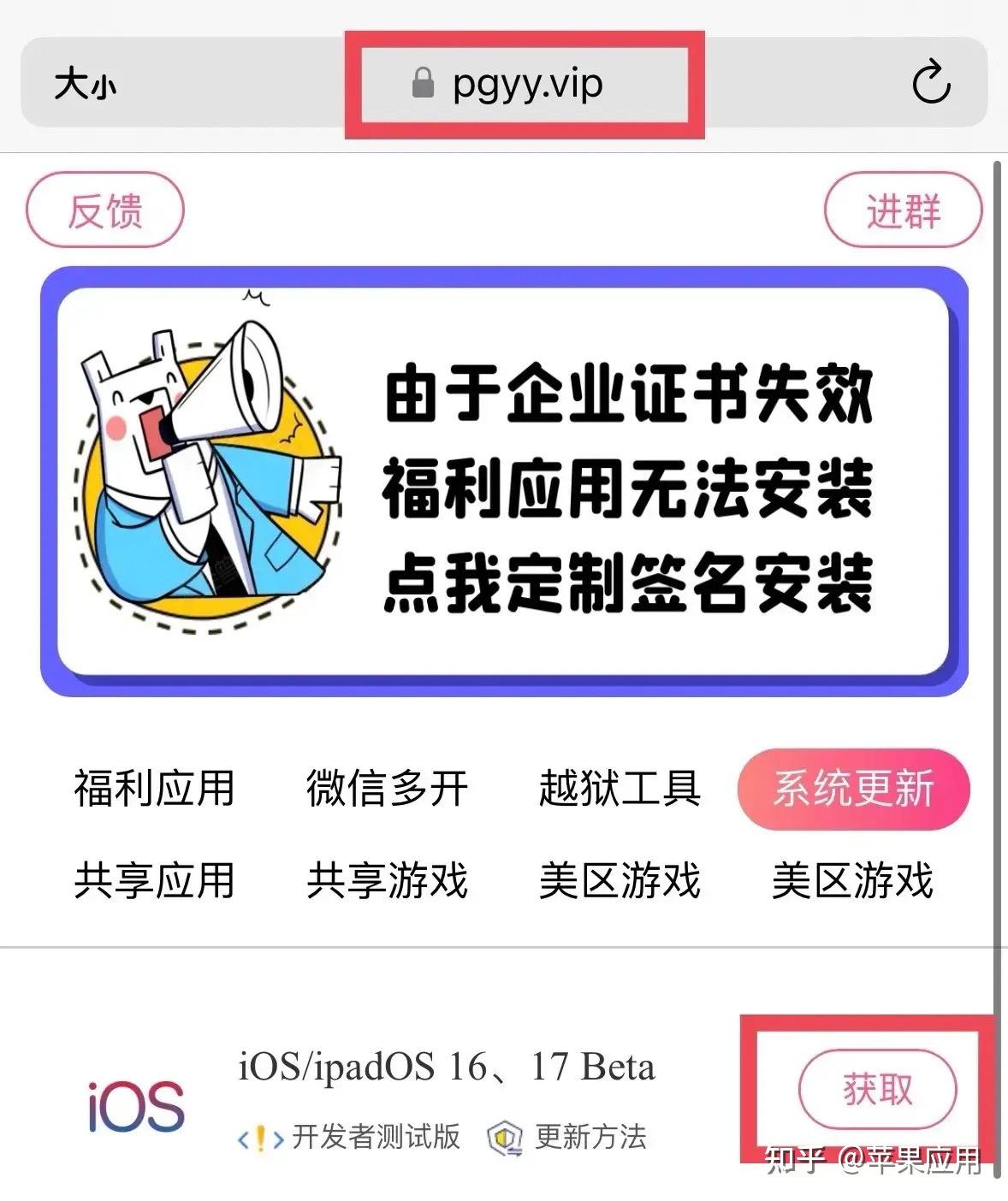Open the 定制签名安装 banner
Image resolution: width=1008 pixels, height=1201 pixels.
point(504,482)
